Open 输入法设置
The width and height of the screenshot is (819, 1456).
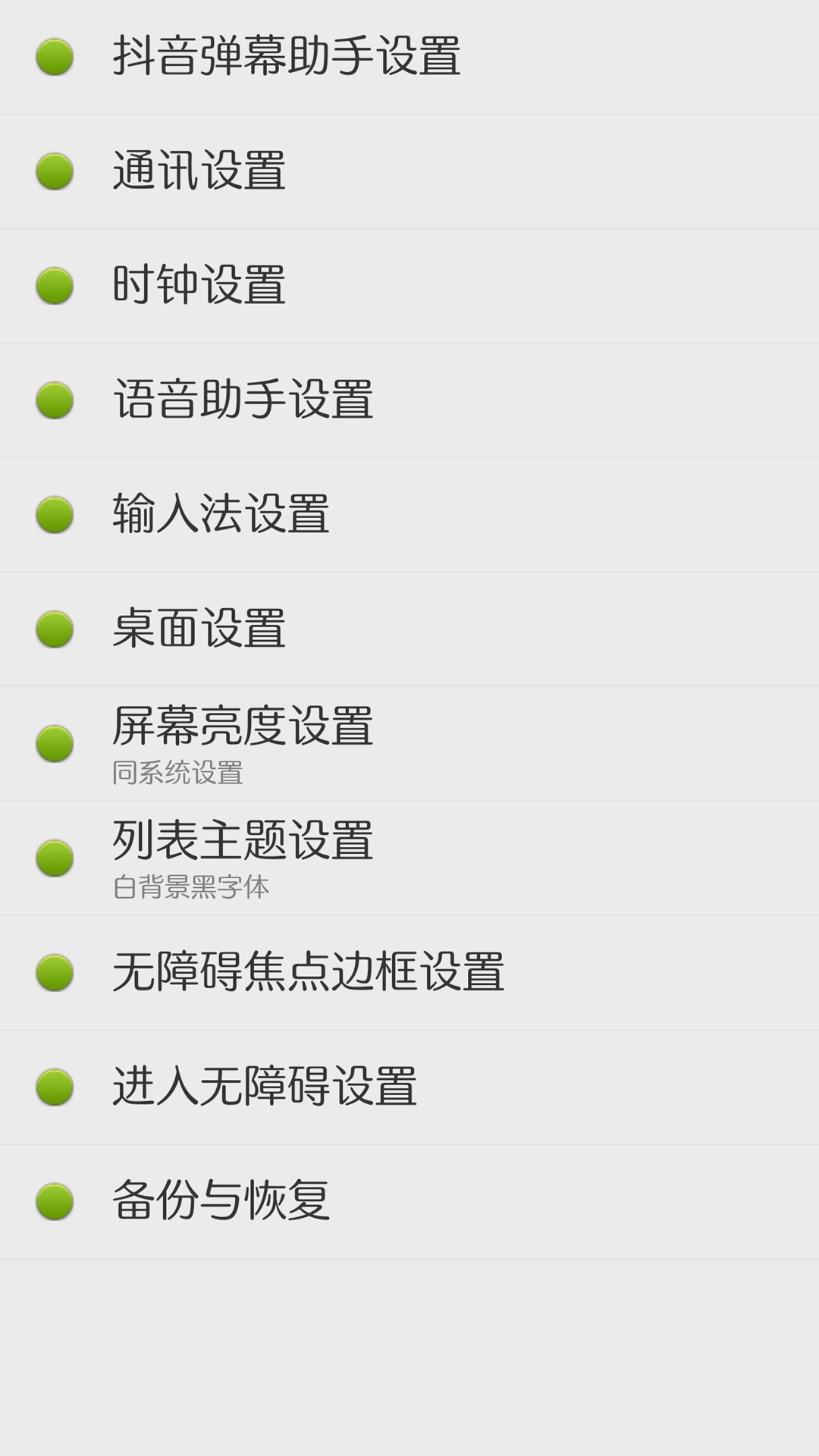[x=221, y=515]
